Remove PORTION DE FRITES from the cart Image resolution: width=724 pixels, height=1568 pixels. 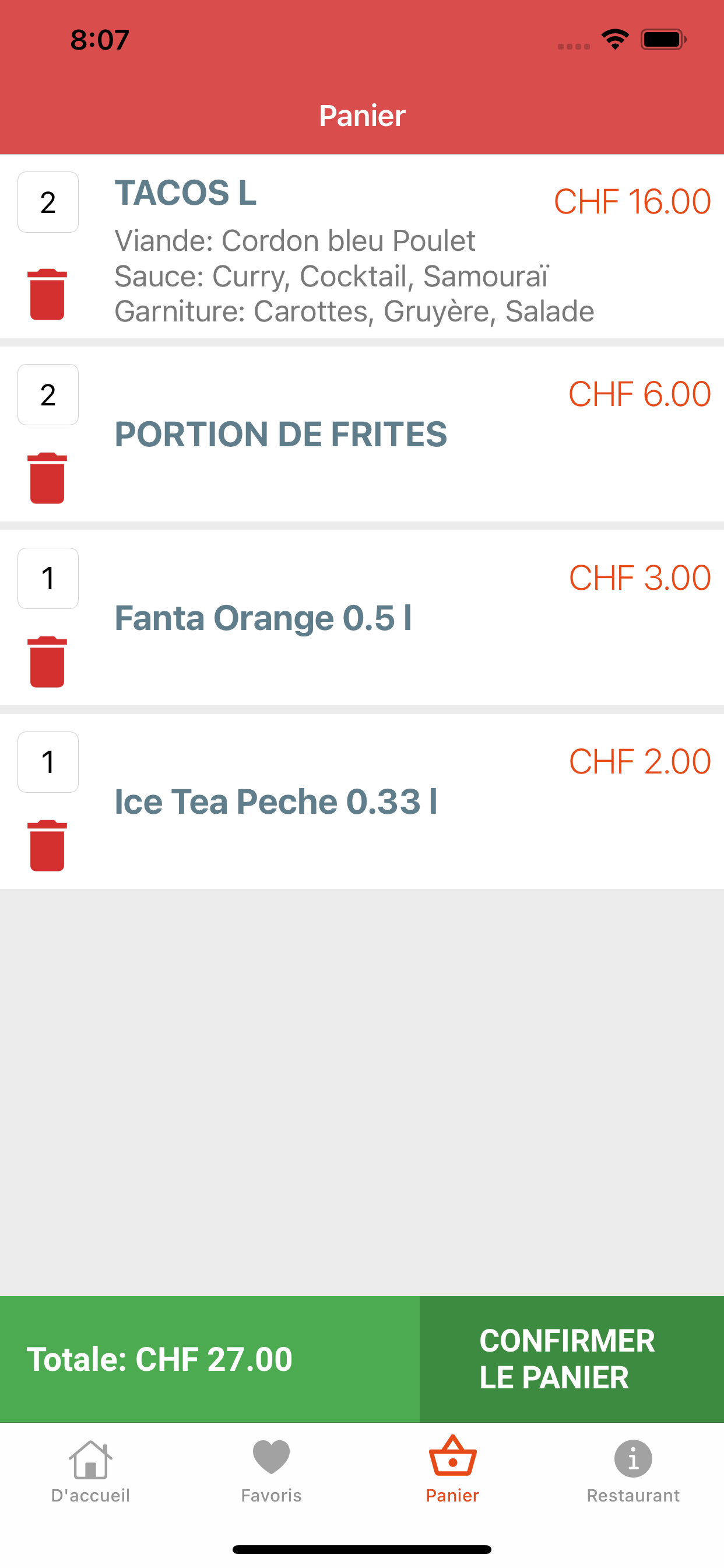click(47, 478)
